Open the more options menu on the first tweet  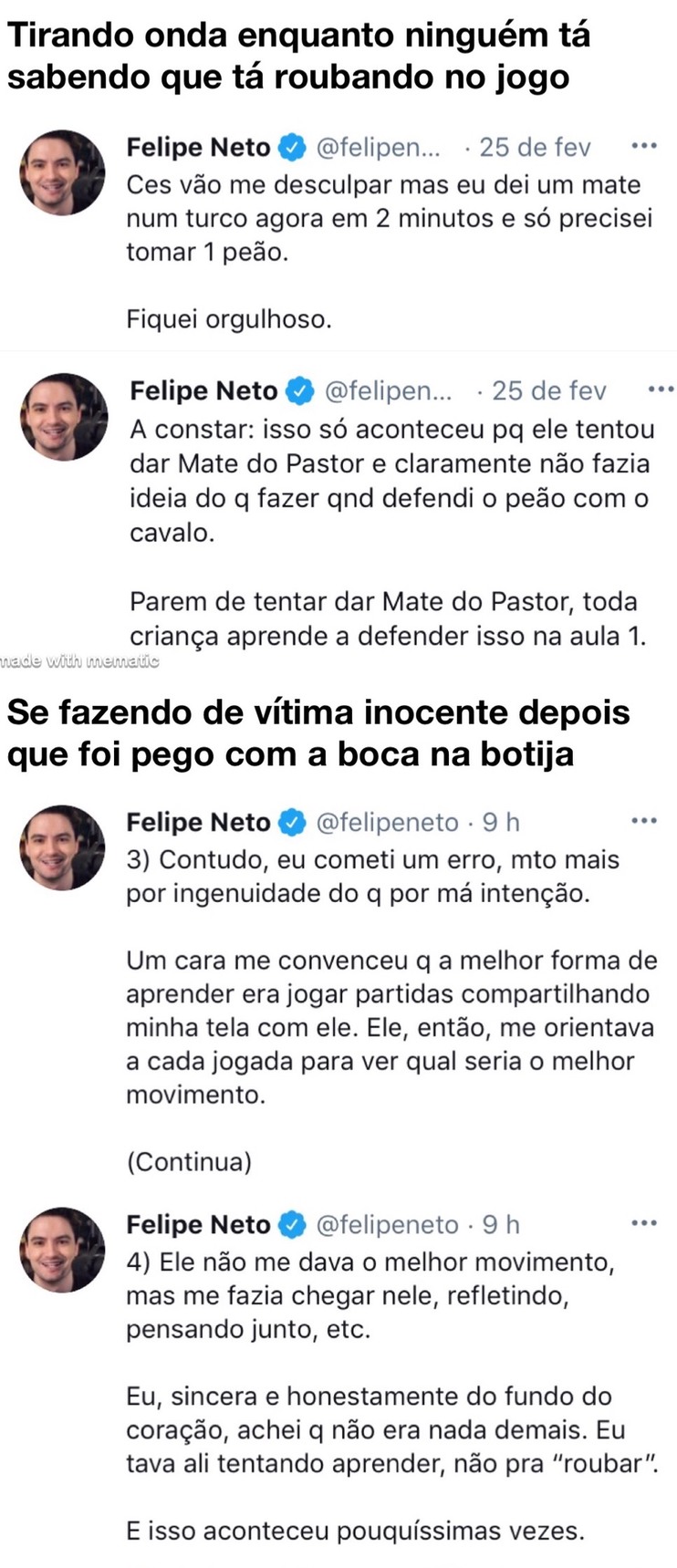pyautogui.click(x=645, y=144)
